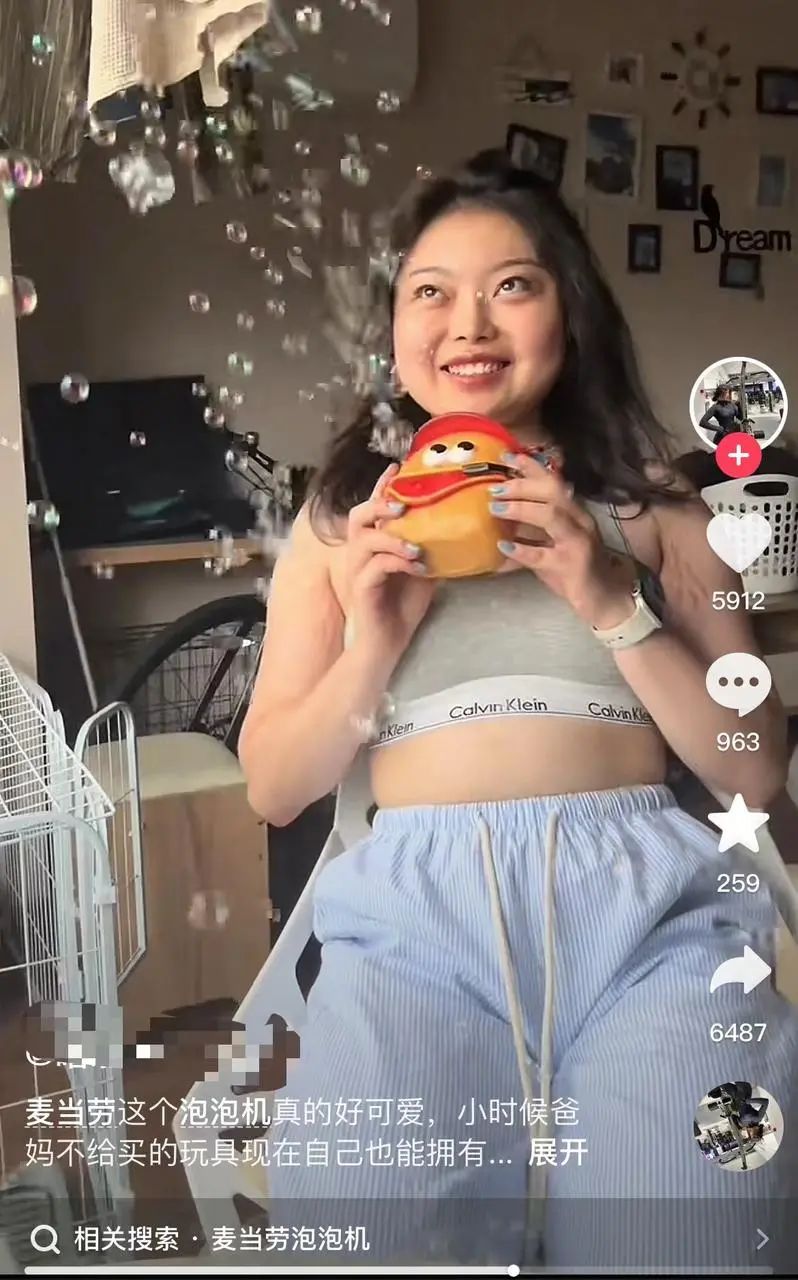Viewport: 798px width, 1280px height.
Task: Like this video with the heart
Action: 738,544
